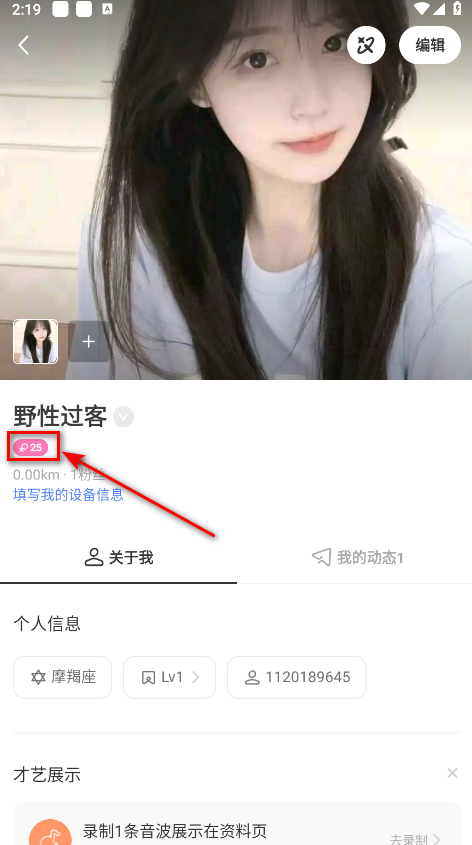Tap the pink gender and age 25 badge
Viewport: 472px width, 845px height.
31,447
